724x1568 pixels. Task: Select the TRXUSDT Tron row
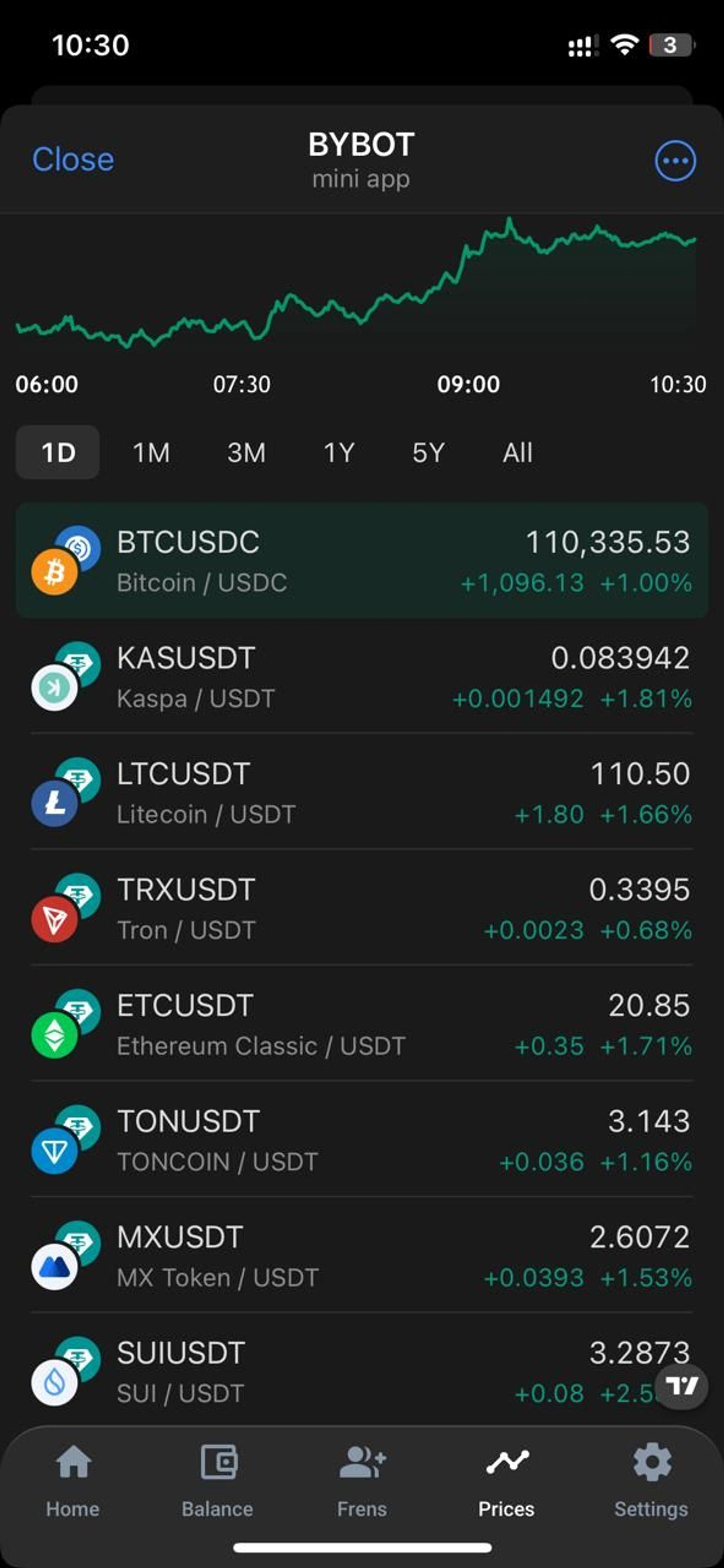pyautogui.click(x=362, y=908)
